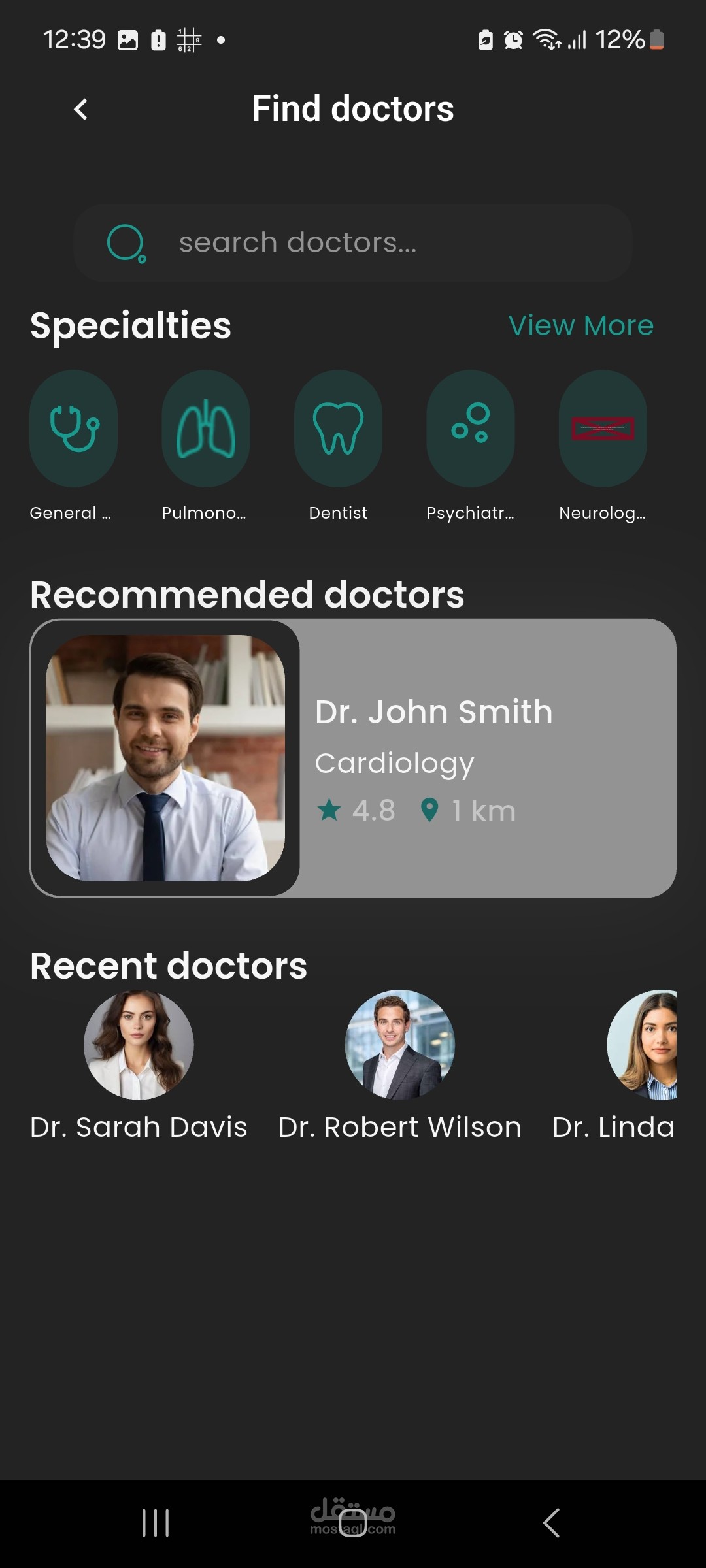Open Dr. Robert Wilson from recent doctors
Image resolution: width=706 pixels, height=1568 pixels.
400,1066
